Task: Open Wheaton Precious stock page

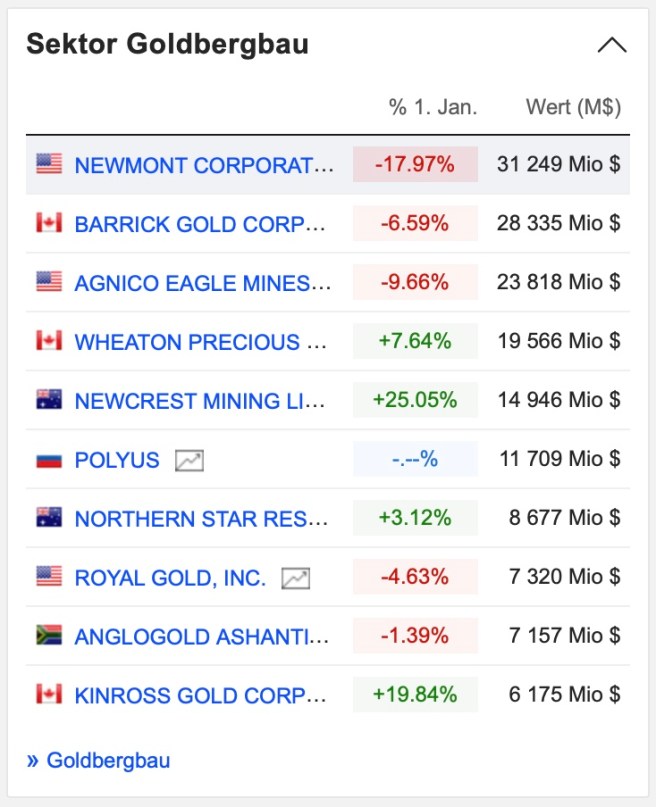Action: pyautogui.click(x=200, y=342)
